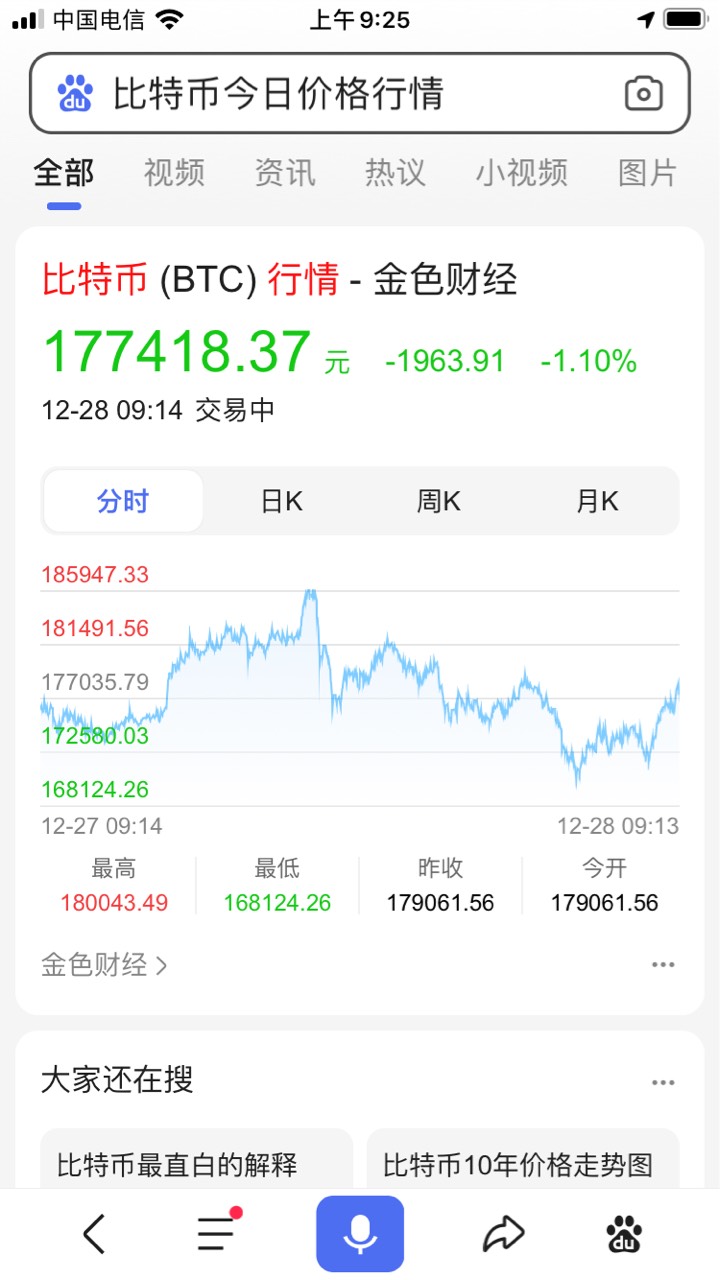
Task: Open the 金色财经 source link
Action: pyautogui.click(x=104, y=965)
